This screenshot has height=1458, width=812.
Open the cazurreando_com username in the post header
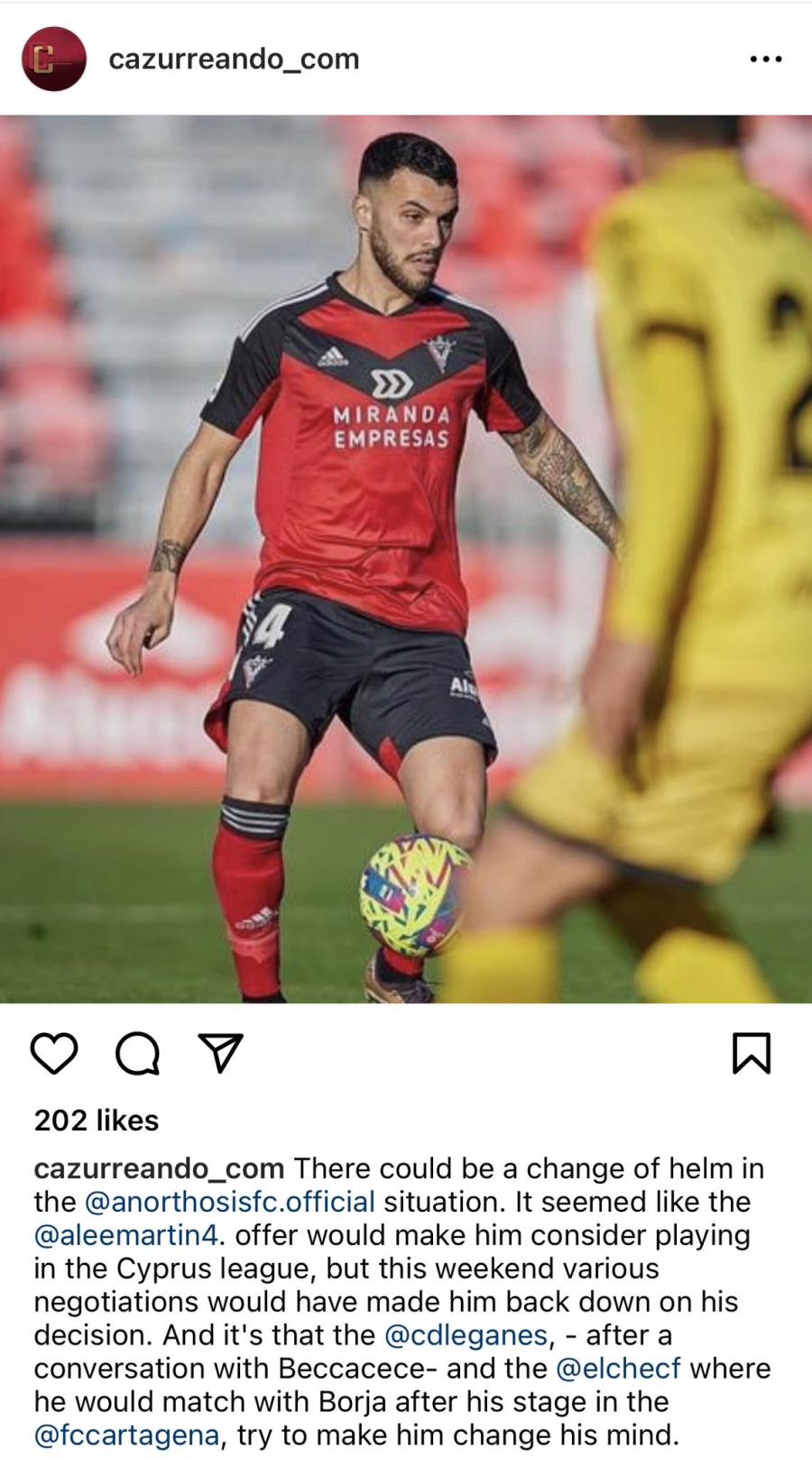[234, 60]
